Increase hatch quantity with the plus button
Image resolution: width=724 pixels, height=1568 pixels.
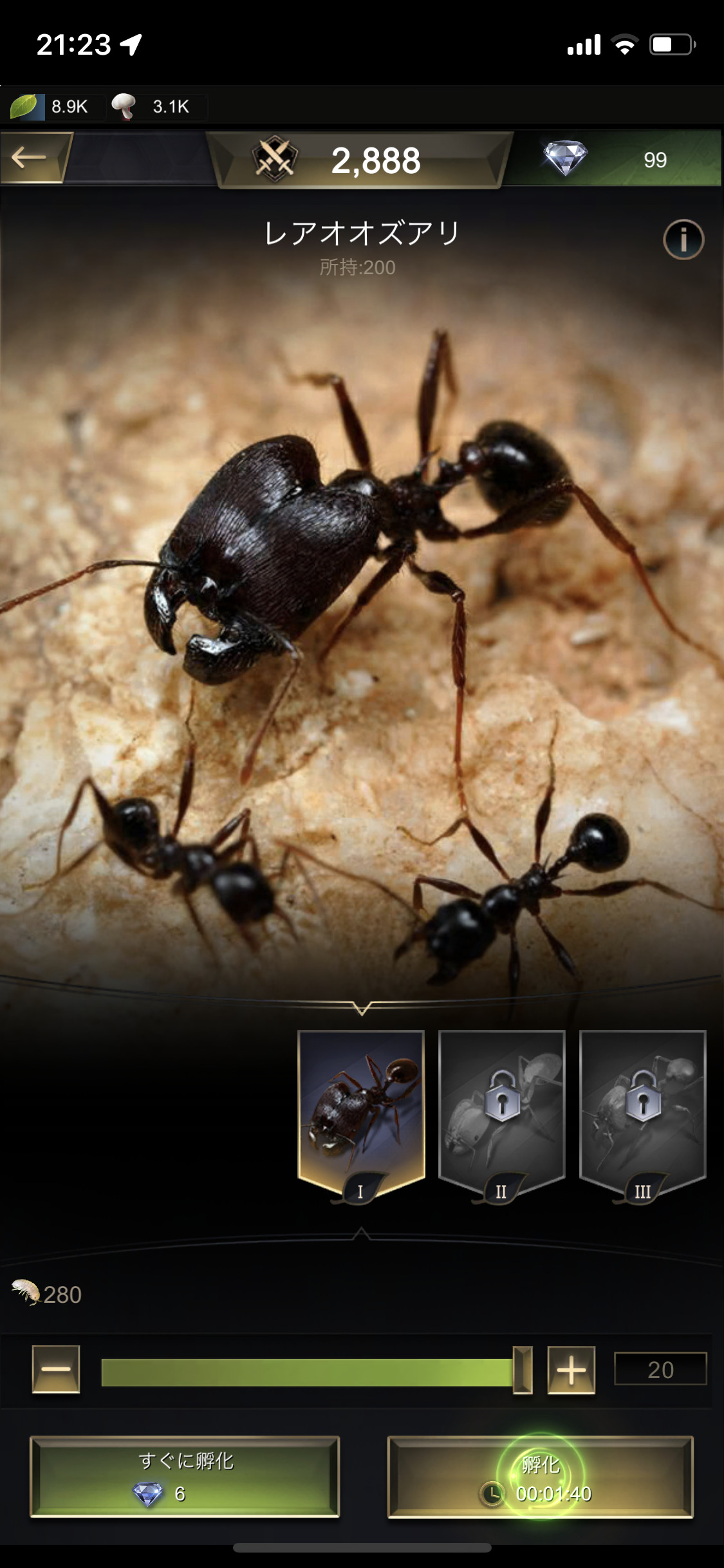coord(571,1369)
